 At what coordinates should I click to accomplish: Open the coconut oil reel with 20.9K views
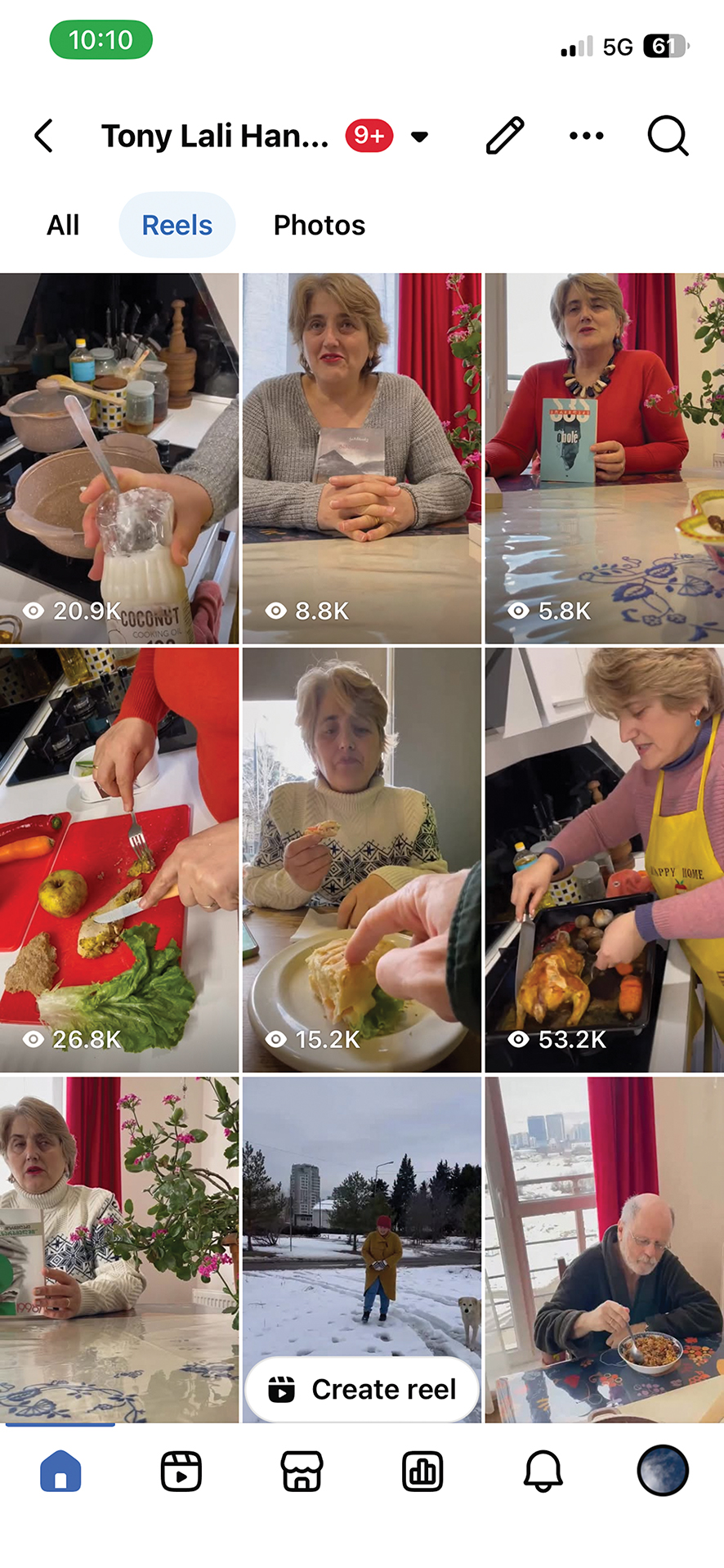click(119, 458)
